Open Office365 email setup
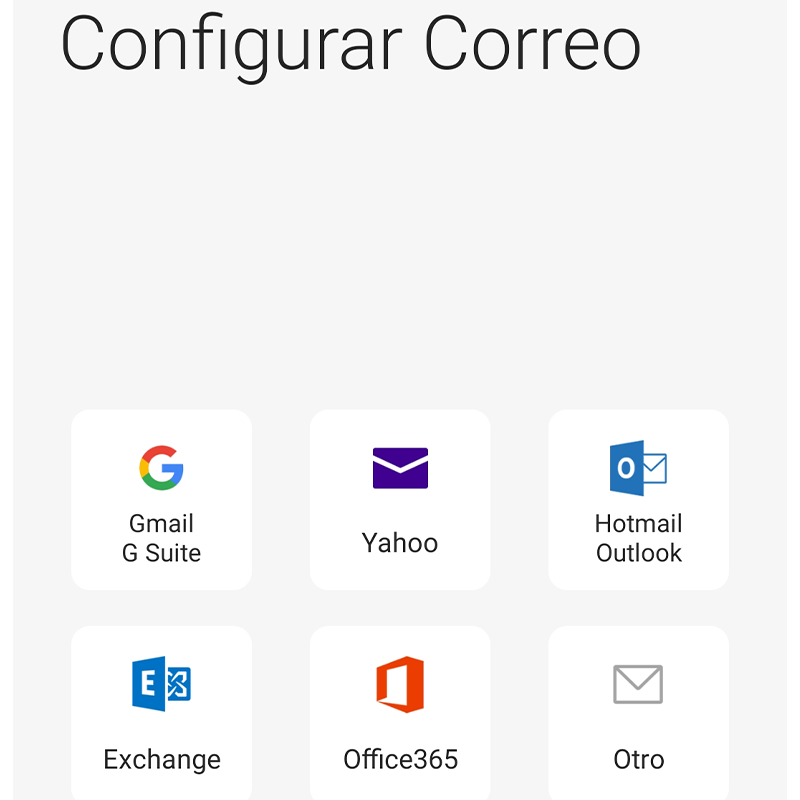800x800 pixels. [400, 713]
